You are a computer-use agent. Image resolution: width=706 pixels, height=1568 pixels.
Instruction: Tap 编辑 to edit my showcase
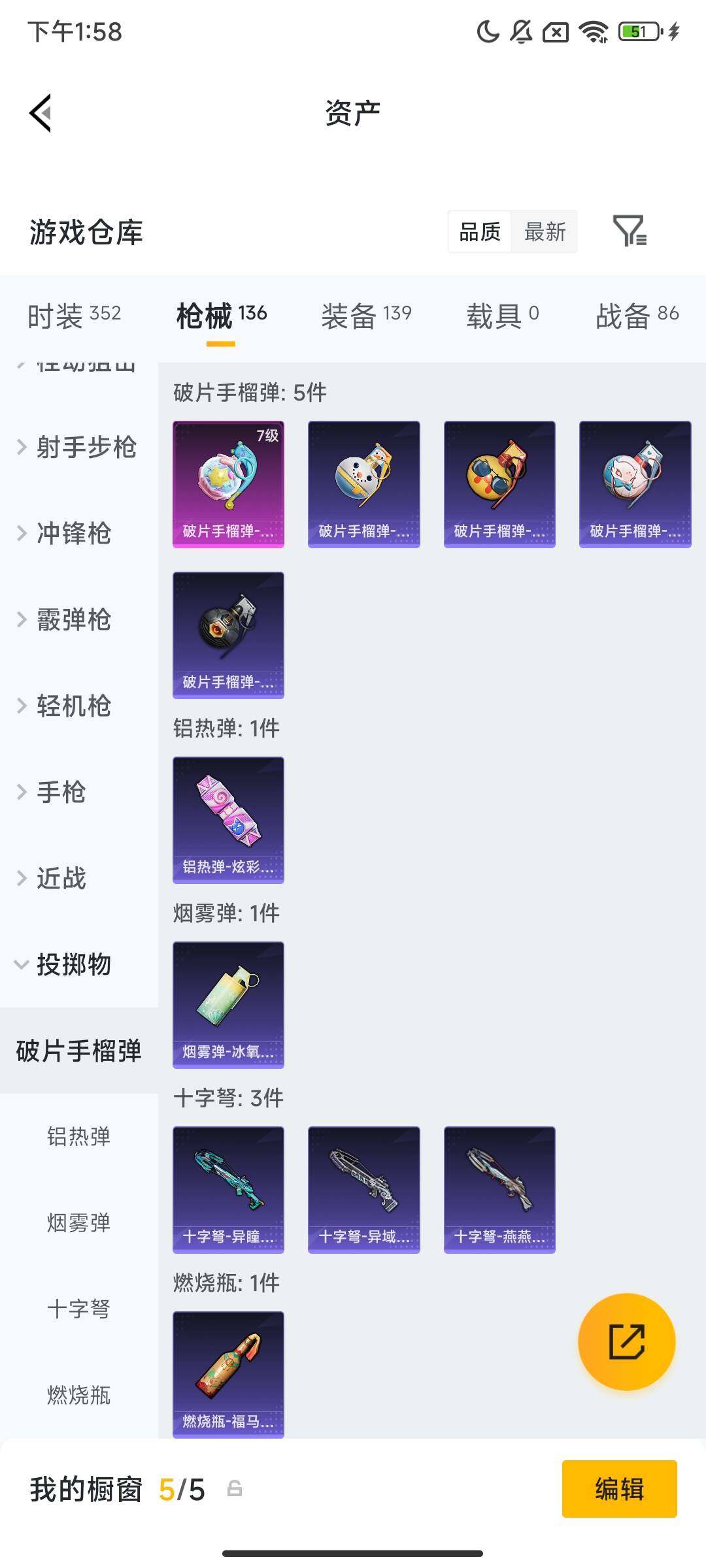(619, 1489)
